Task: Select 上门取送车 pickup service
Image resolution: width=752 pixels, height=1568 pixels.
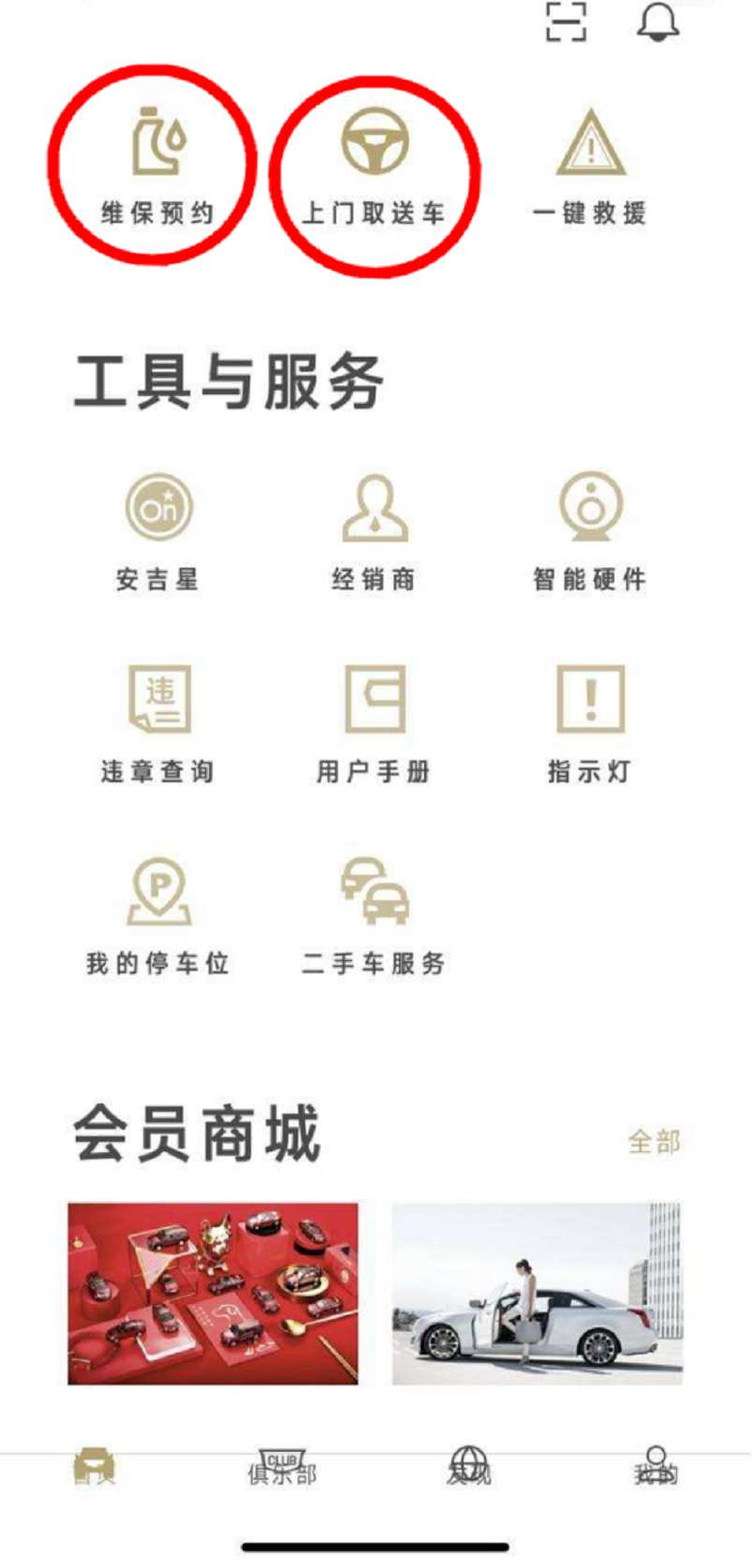Action: (x=374, y=167)
